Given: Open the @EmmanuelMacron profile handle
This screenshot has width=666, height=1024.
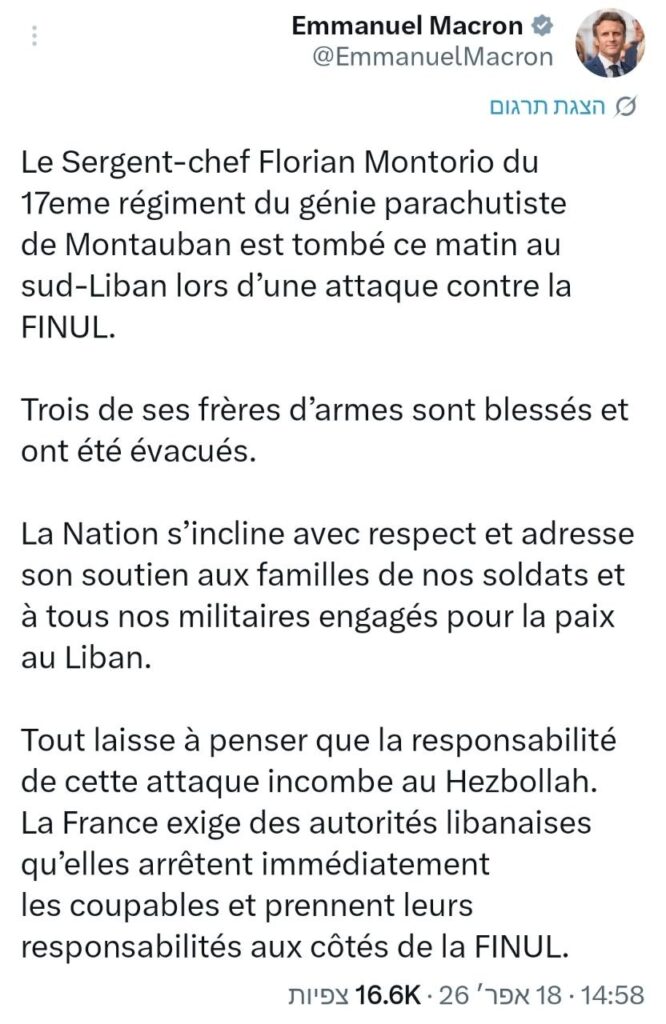Looking at the screenshot, I should tap(433, 57).
